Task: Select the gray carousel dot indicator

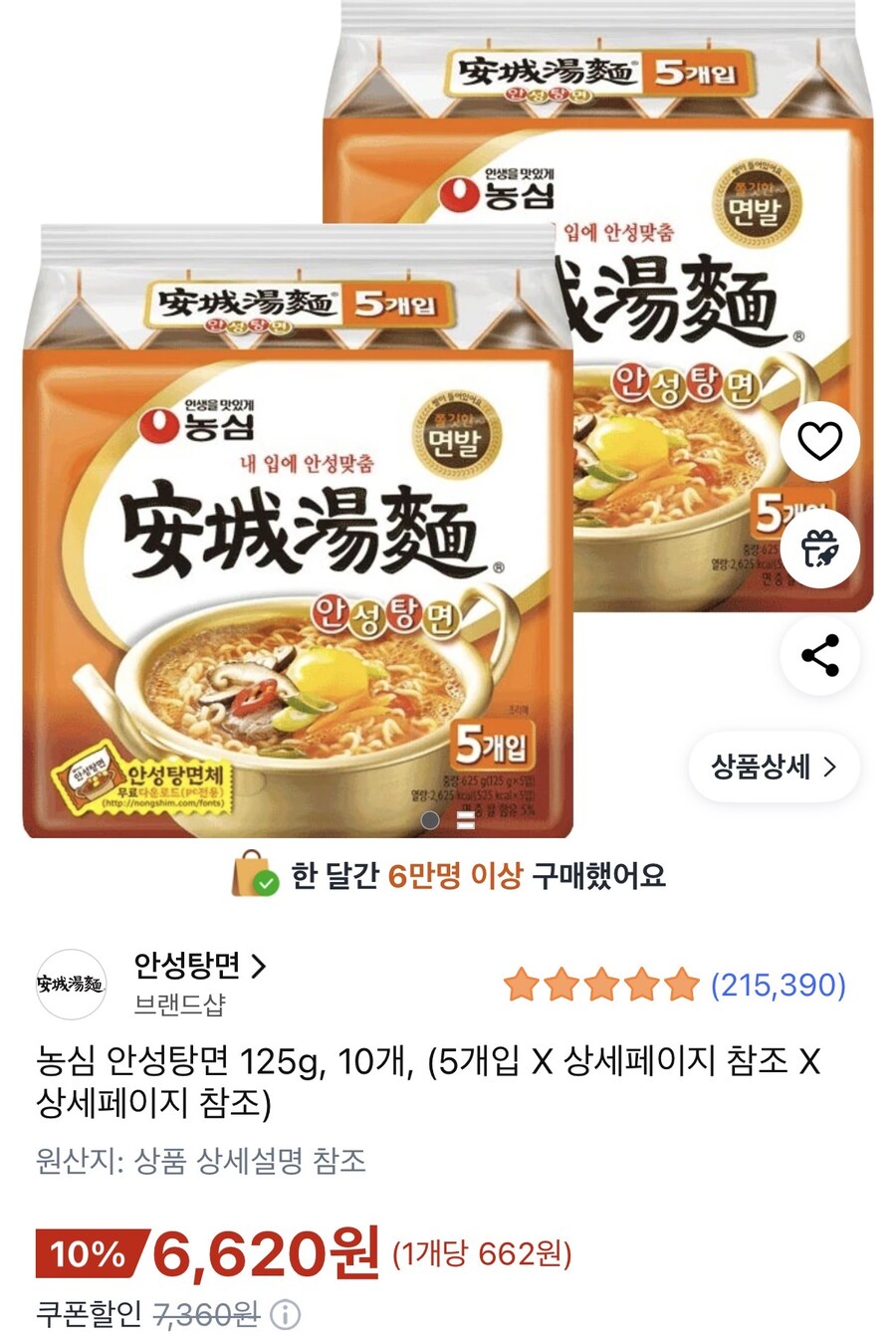Action: [x=430, y=820]
